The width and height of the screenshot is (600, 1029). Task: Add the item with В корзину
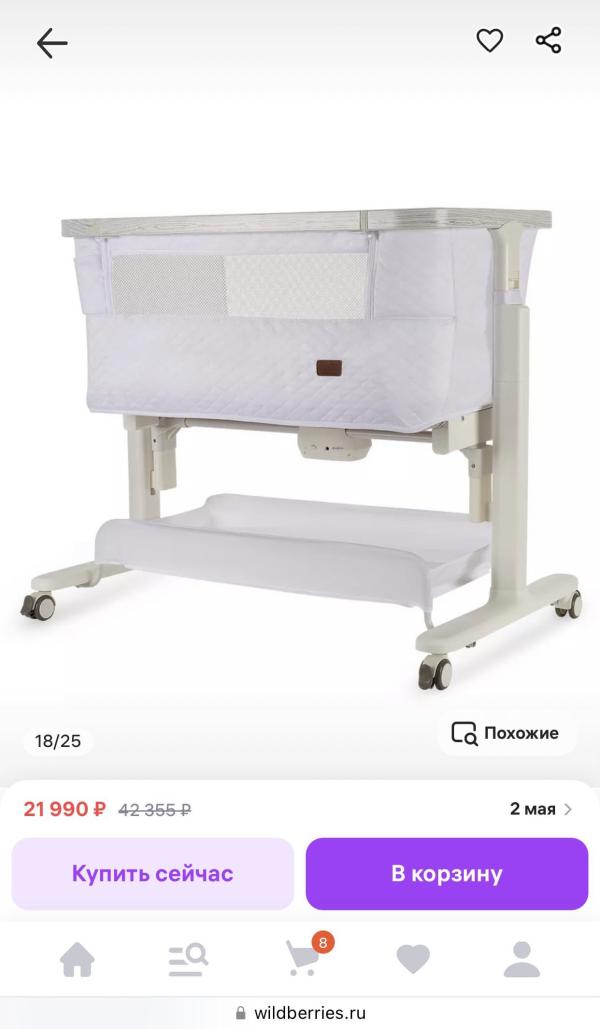[x=446, y=873]
